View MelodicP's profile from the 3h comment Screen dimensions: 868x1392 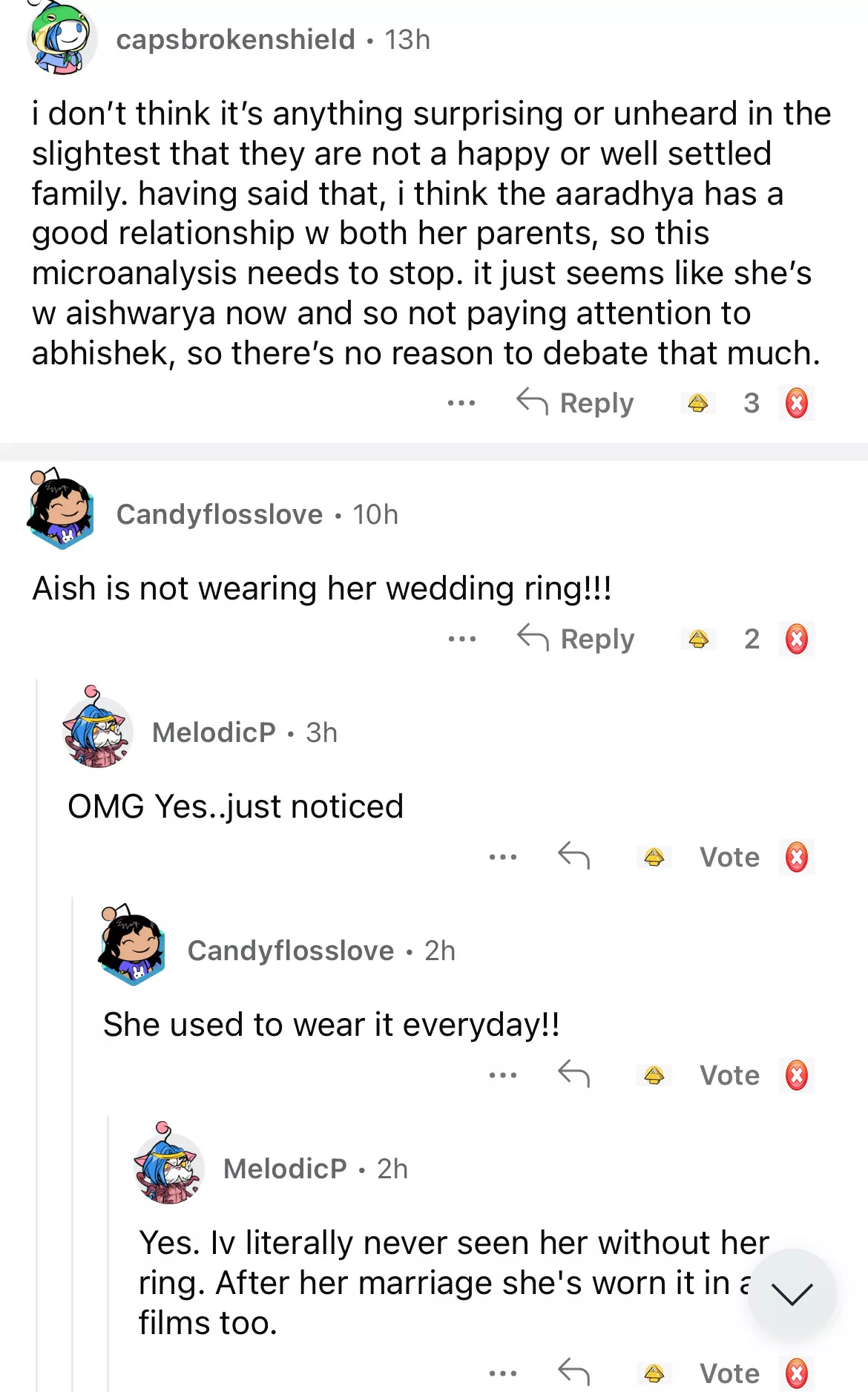pyautogui.click(x=214, y=732)
